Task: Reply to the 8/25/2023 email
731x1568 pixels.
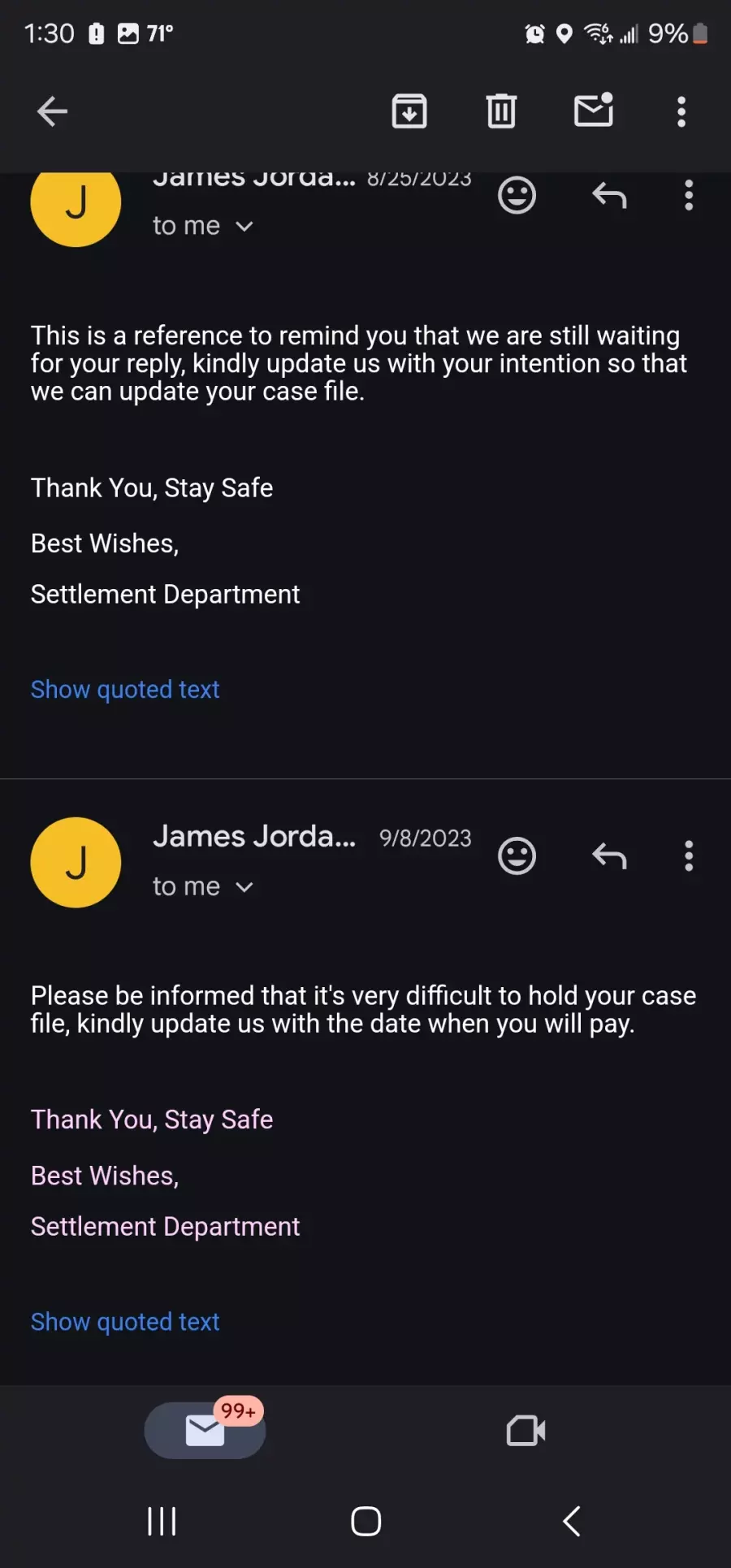Action: pyautogui.click(x=609, y=196)
